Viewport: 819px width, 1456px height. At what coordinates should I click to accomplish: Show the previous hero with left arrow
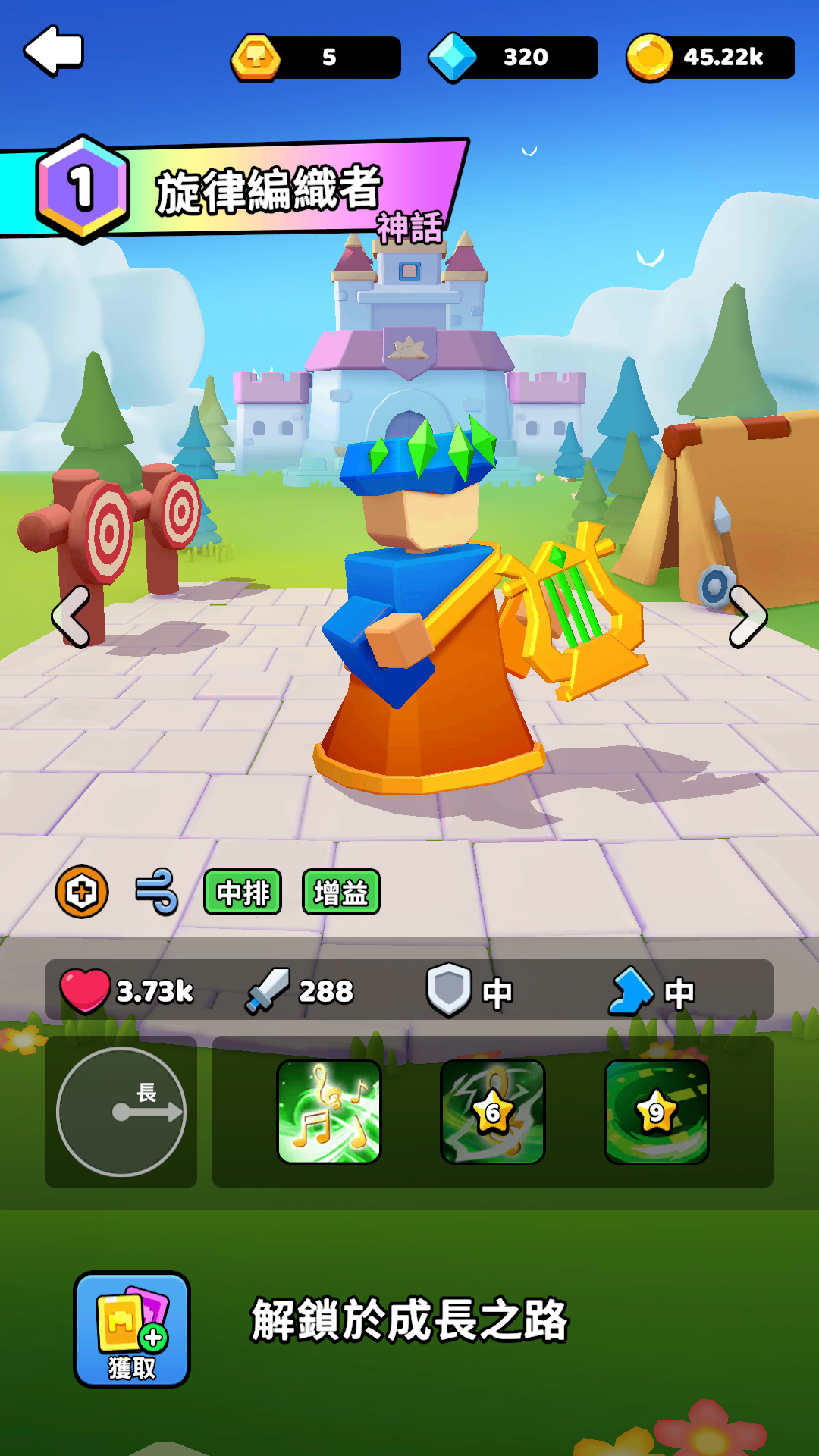pyautogui.click(x=71, y=617)
